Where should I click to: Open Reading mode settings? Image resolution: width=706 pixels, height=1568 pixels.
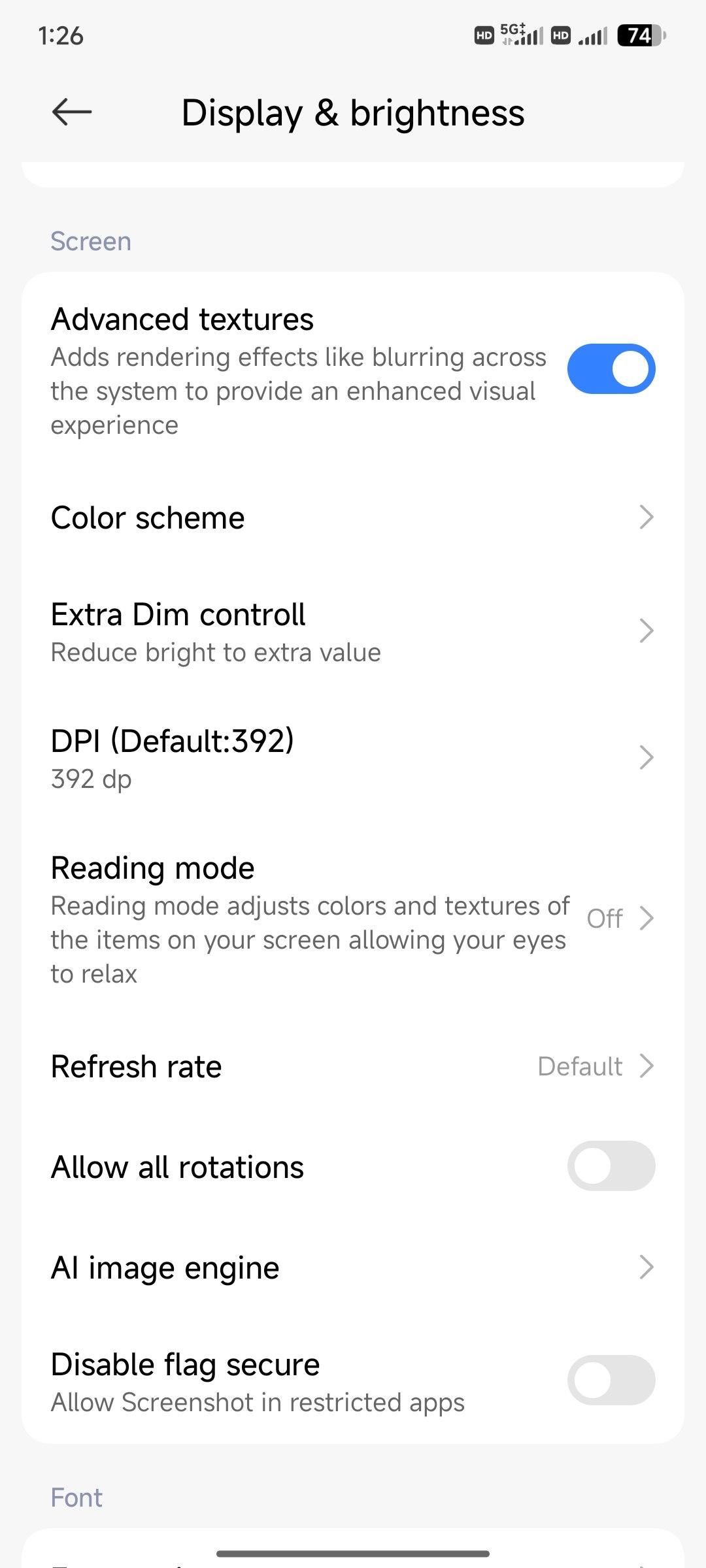pyautogui.click(x=353, y=919)
